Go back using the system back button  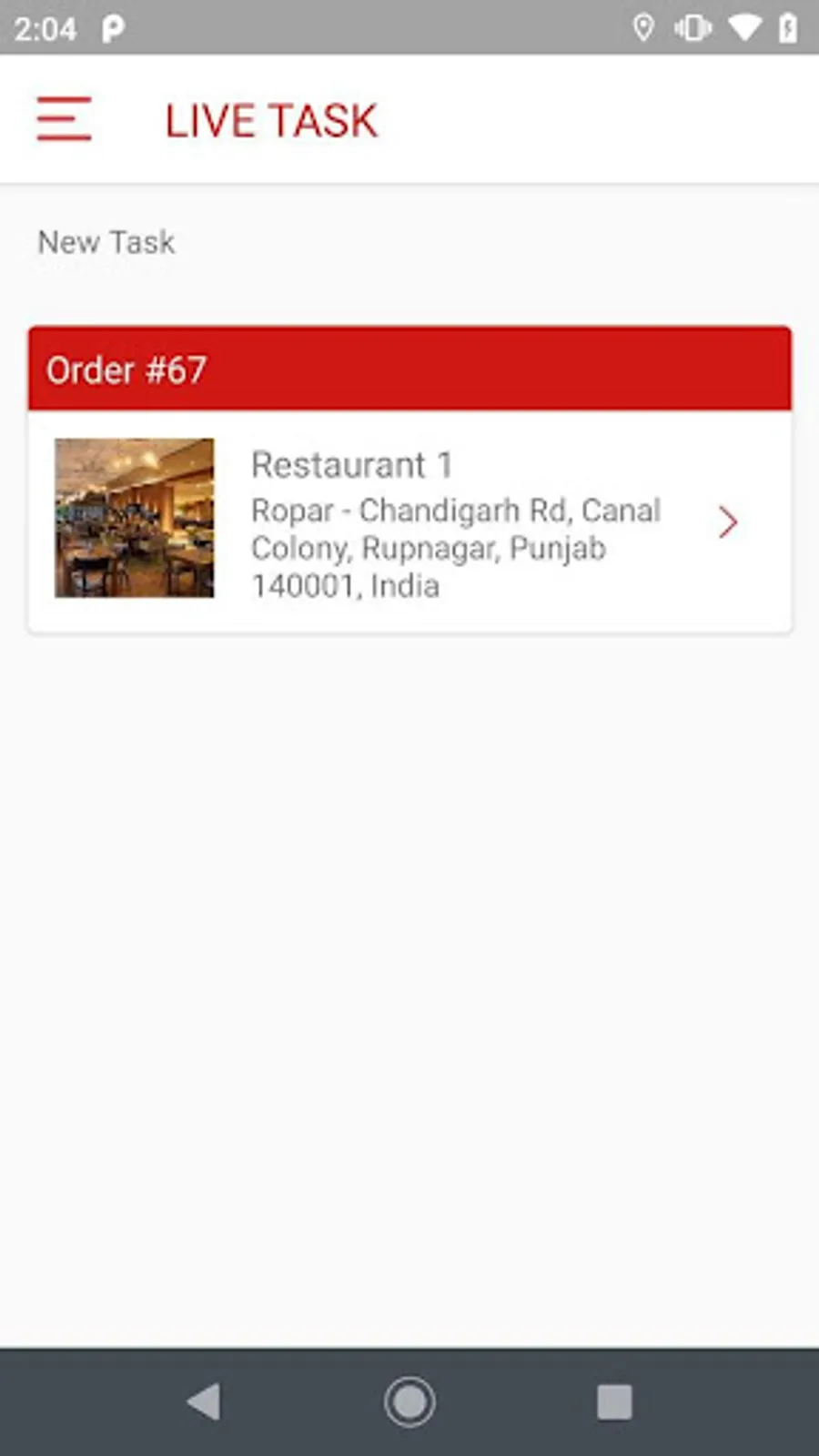204,1401
